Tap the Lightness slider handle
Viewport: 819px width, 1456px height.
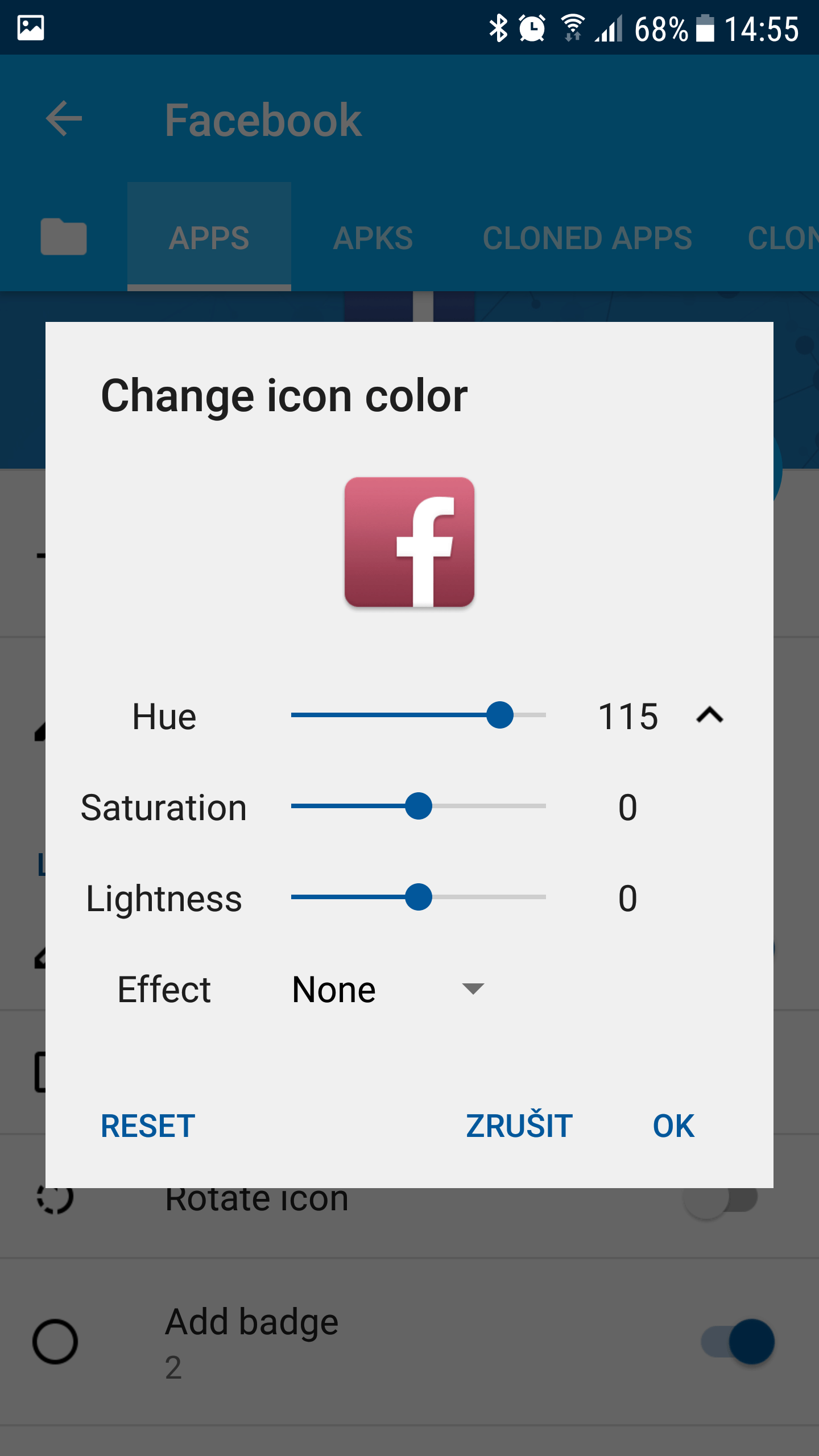pos(419,897)
